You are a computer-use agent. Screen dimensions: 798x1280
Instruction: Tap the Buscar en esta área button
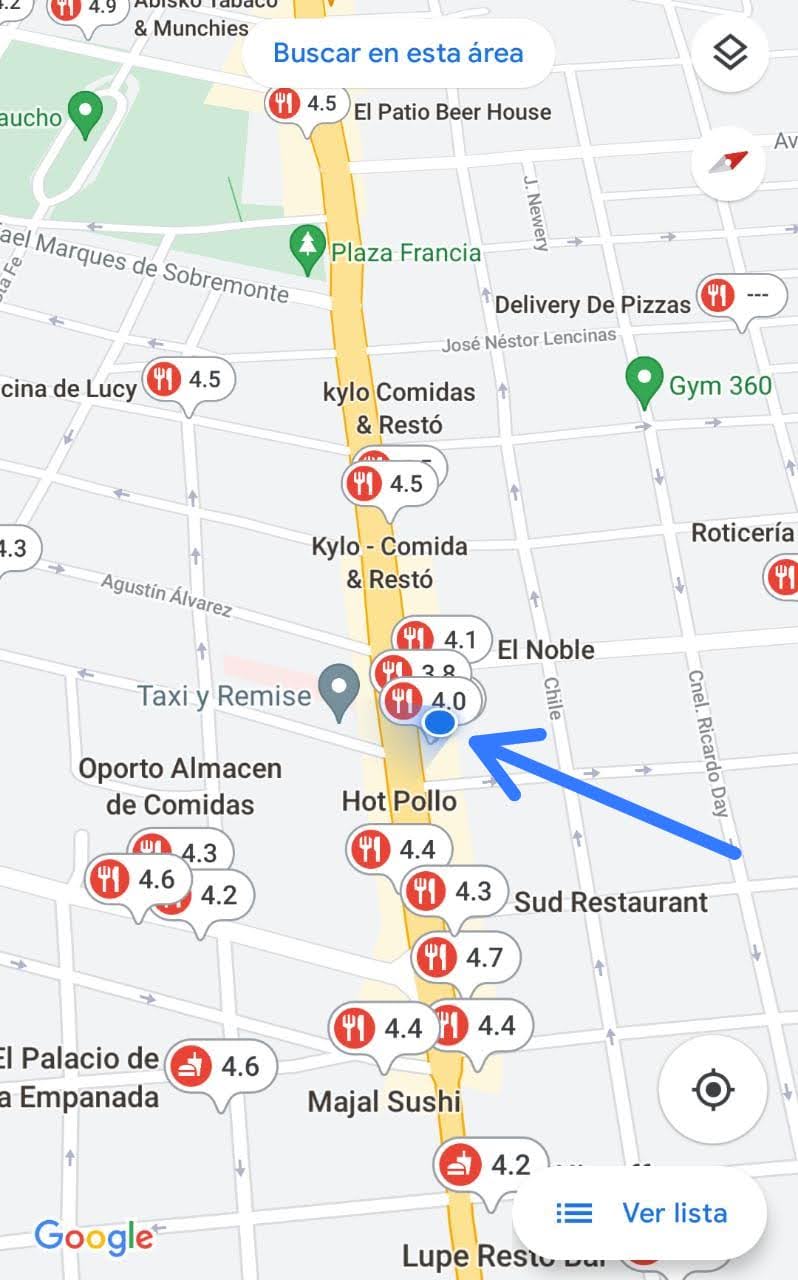pos(398,52)
